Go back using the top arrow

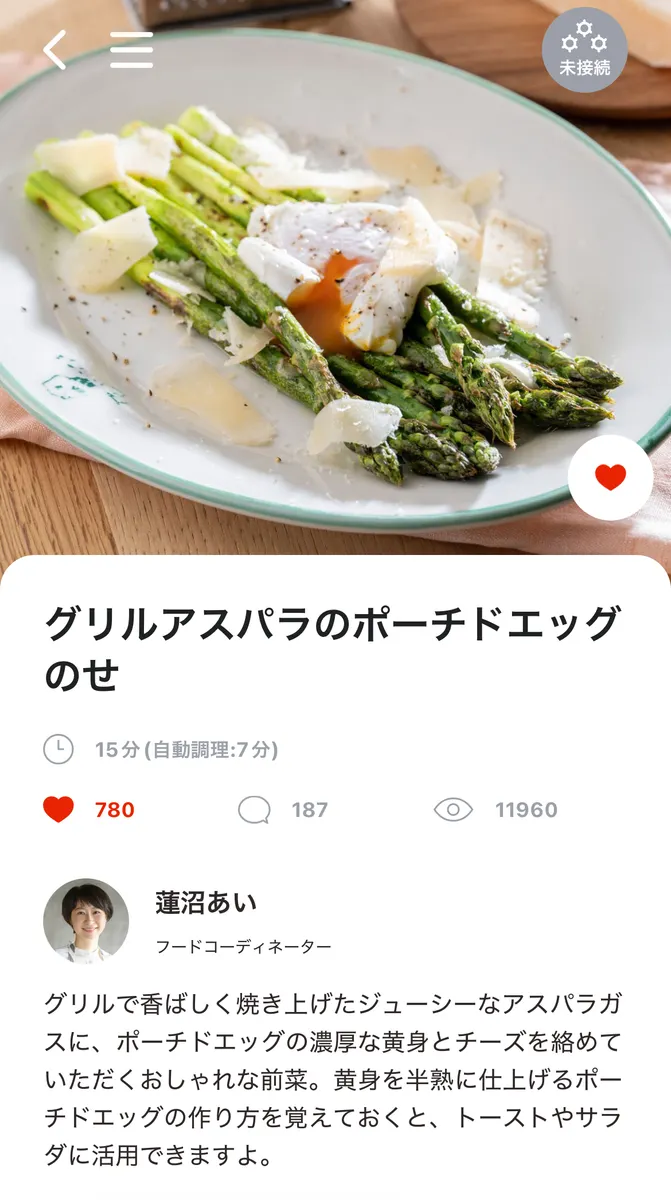(x=55, y=50)
